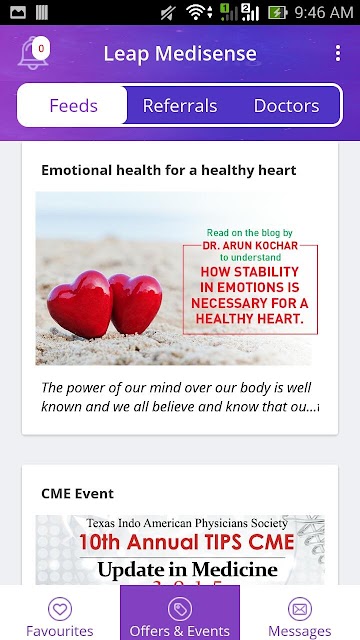Open the notifications bell
The height and width of the screenshot is (640, 360).
(x=33, y=53)
